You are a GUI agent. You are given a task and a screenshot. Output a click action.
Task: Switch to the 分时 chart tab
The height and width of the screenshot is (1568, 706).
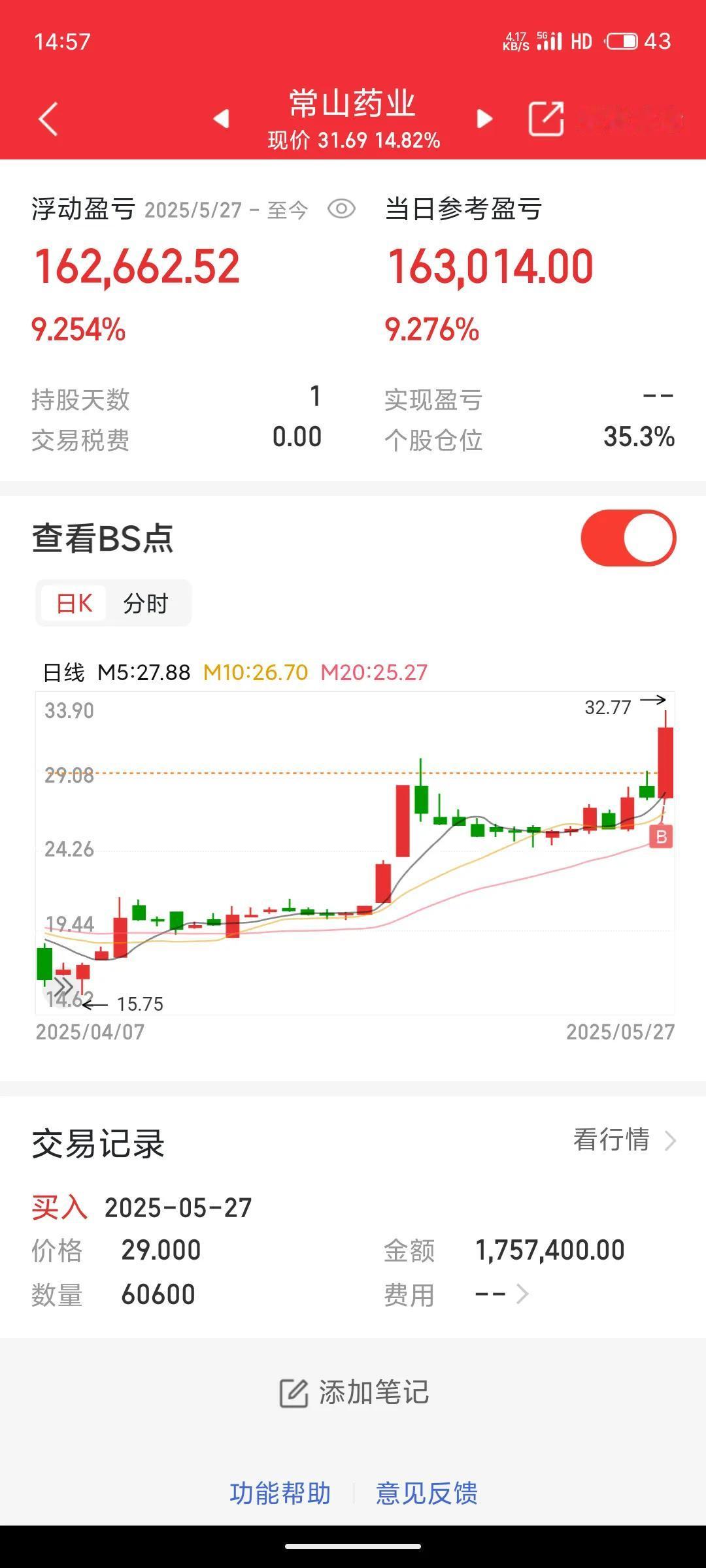click(146, 603)
